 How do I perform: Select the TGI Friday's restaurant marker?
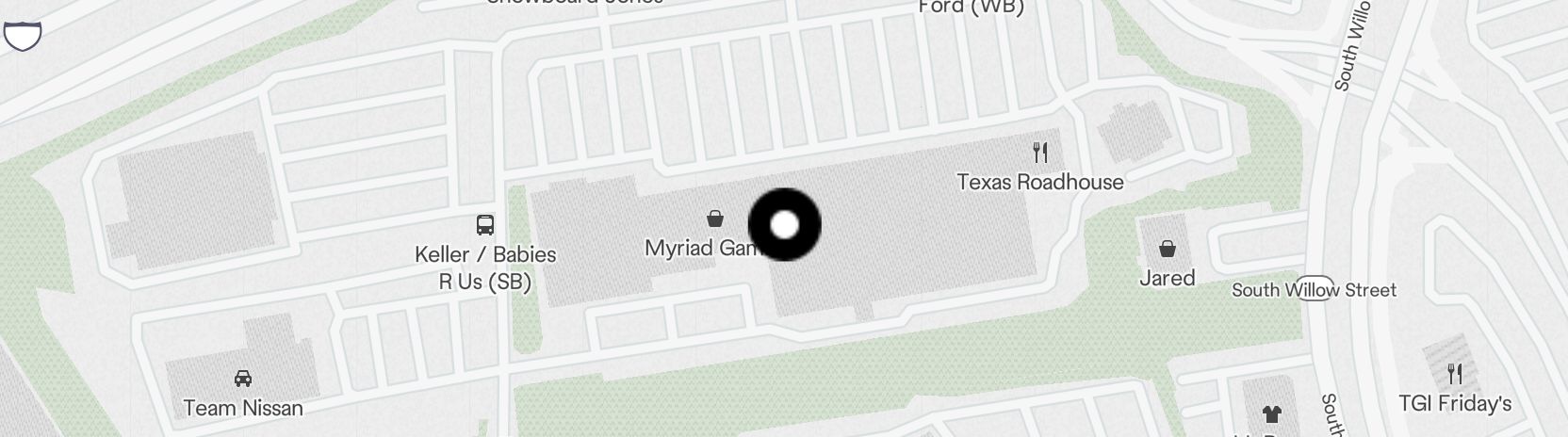[x=1455, y=374]
